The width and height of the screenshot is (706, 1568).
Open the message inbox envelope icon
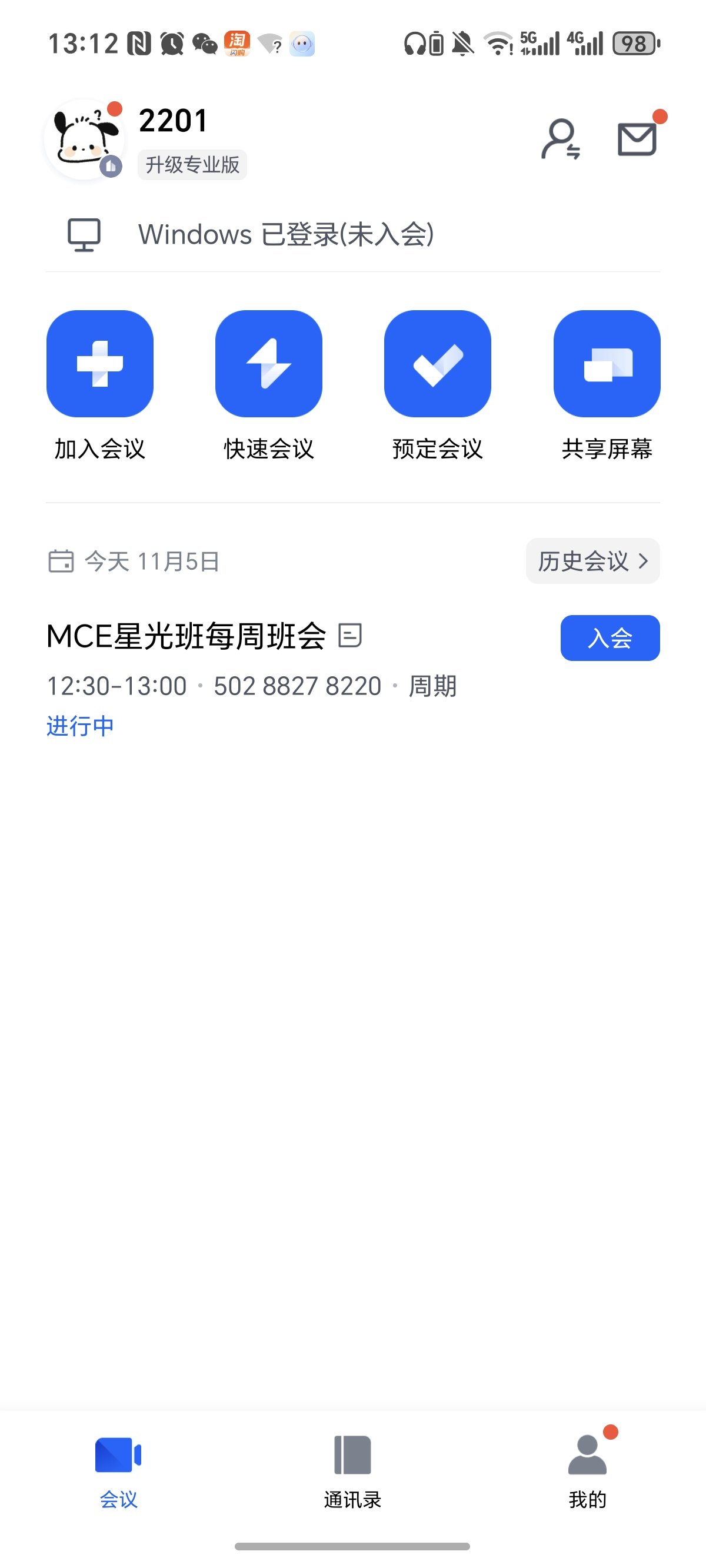coord(637,139)
